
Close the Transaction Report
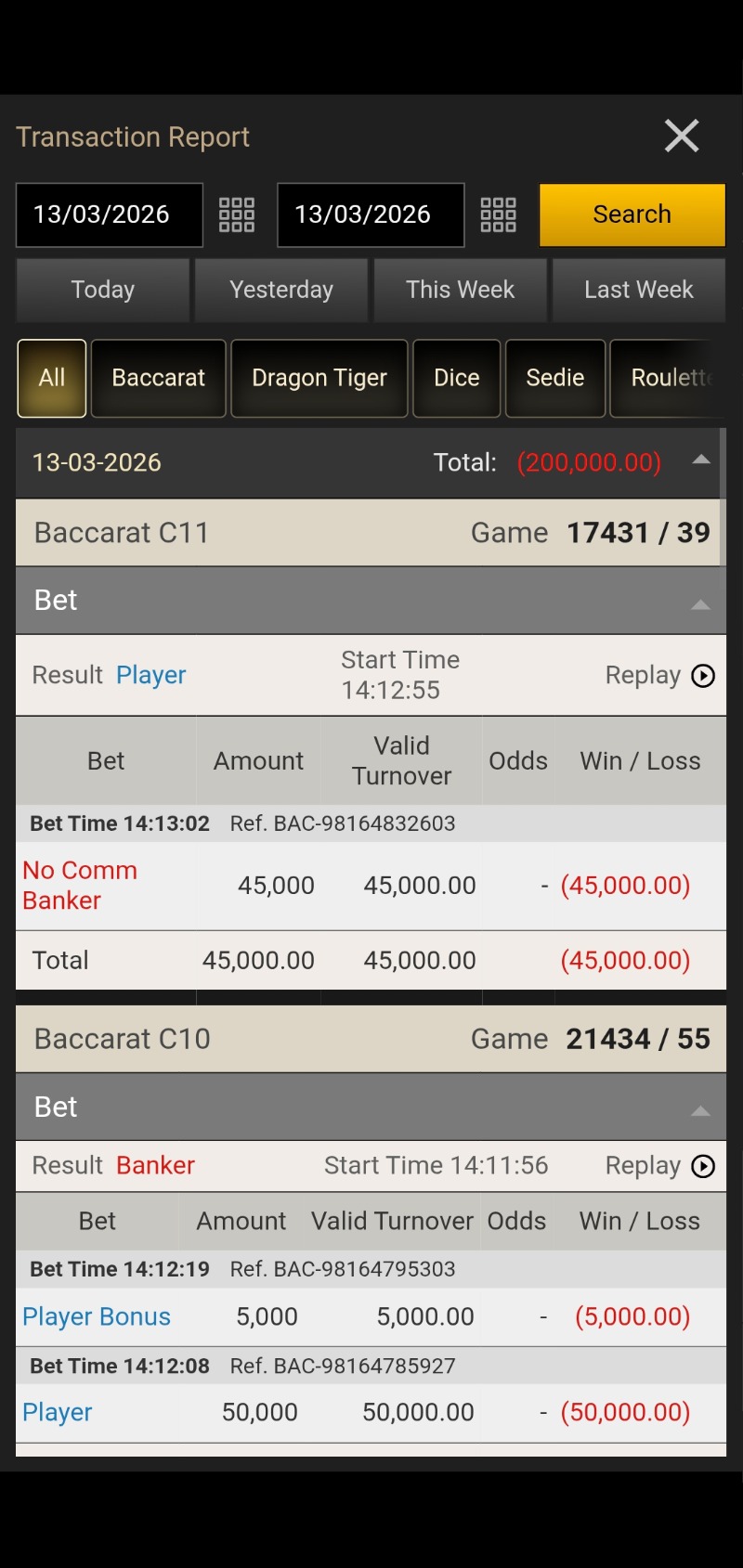tap(681, 136)
